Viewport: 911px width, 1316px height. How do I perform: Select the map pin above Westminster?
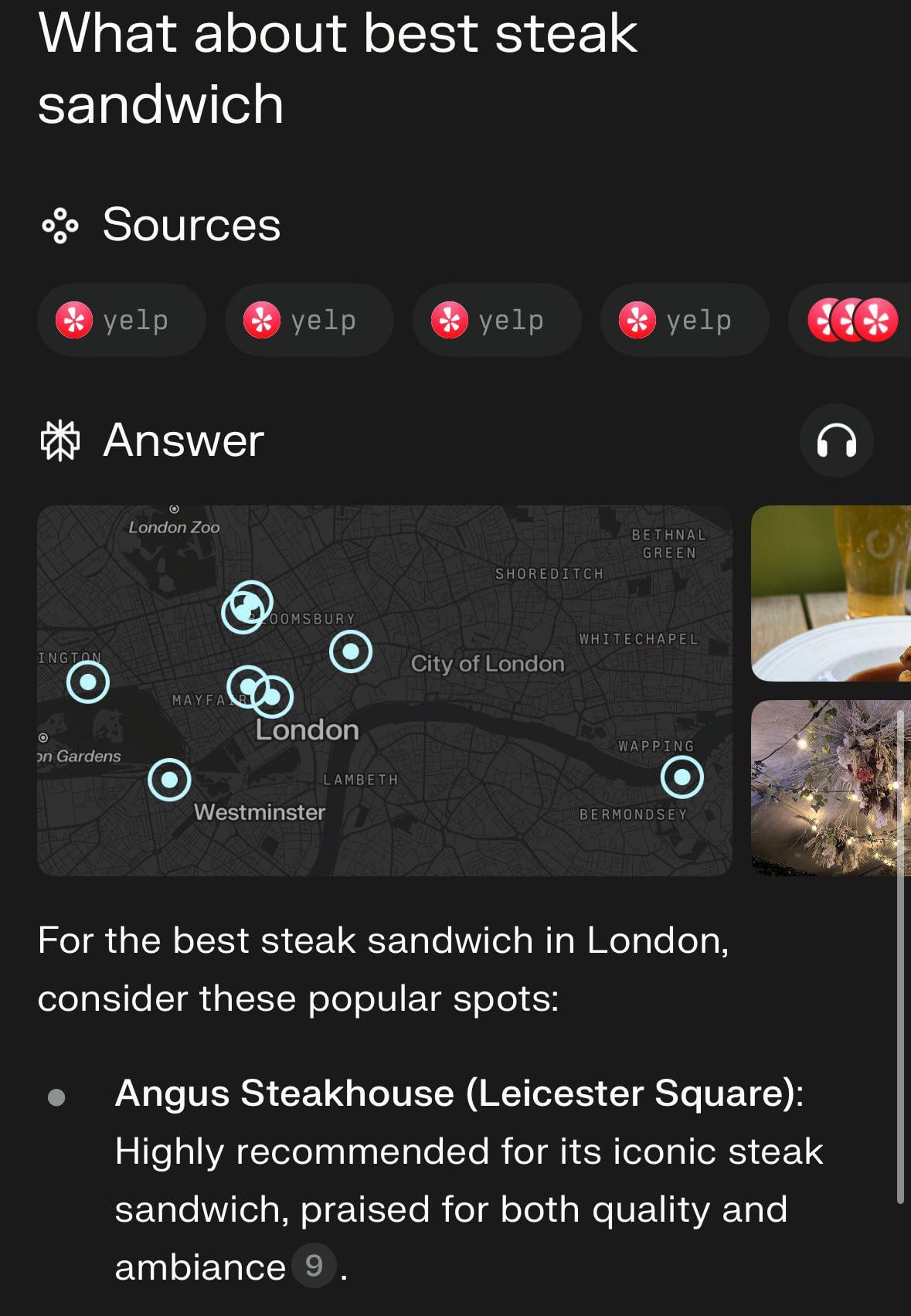[169, 779]
